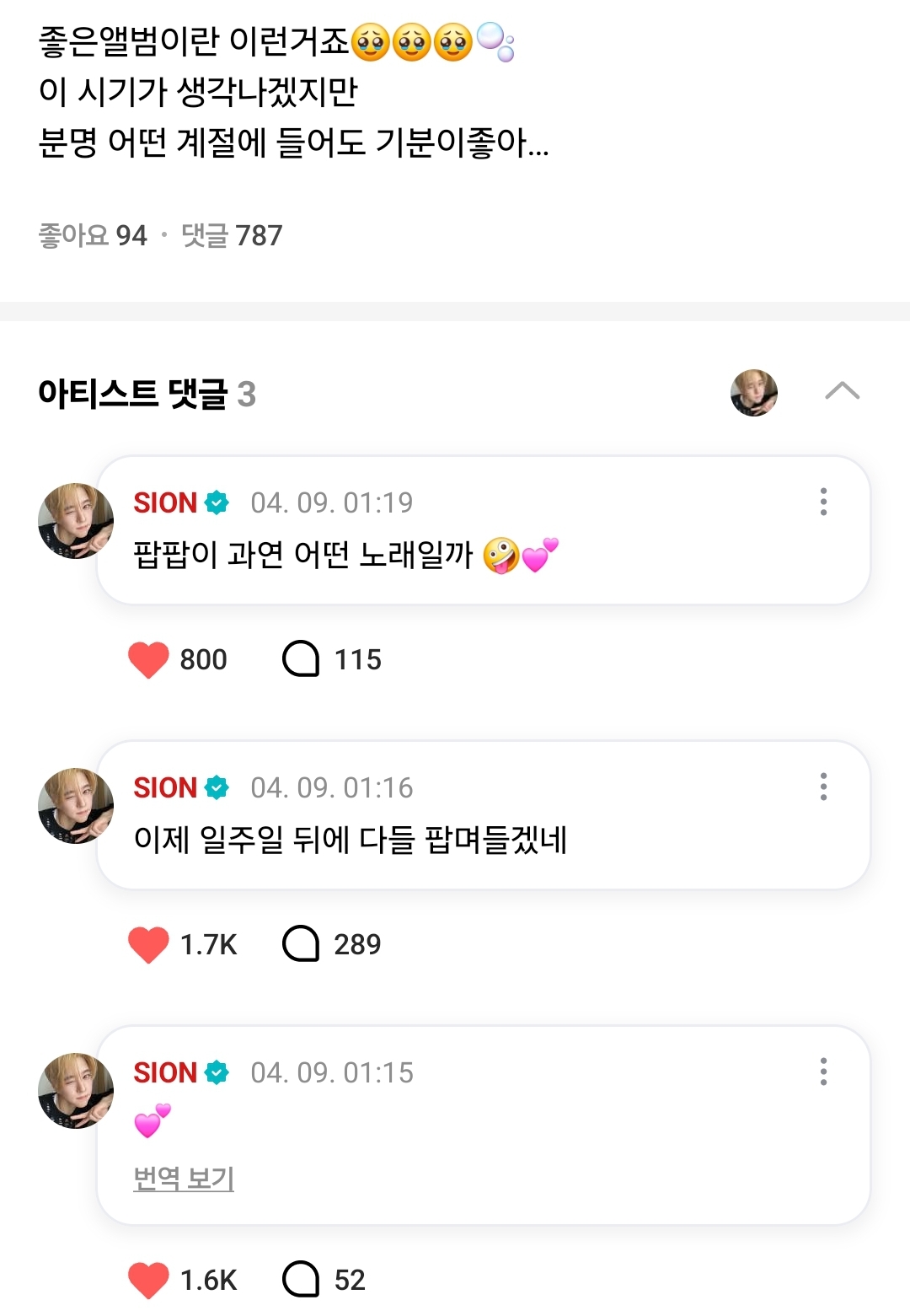Like SION's comment with 1.7K likes
The width and height of the screenshot is (910, 1316).
[x=149, y=944]
